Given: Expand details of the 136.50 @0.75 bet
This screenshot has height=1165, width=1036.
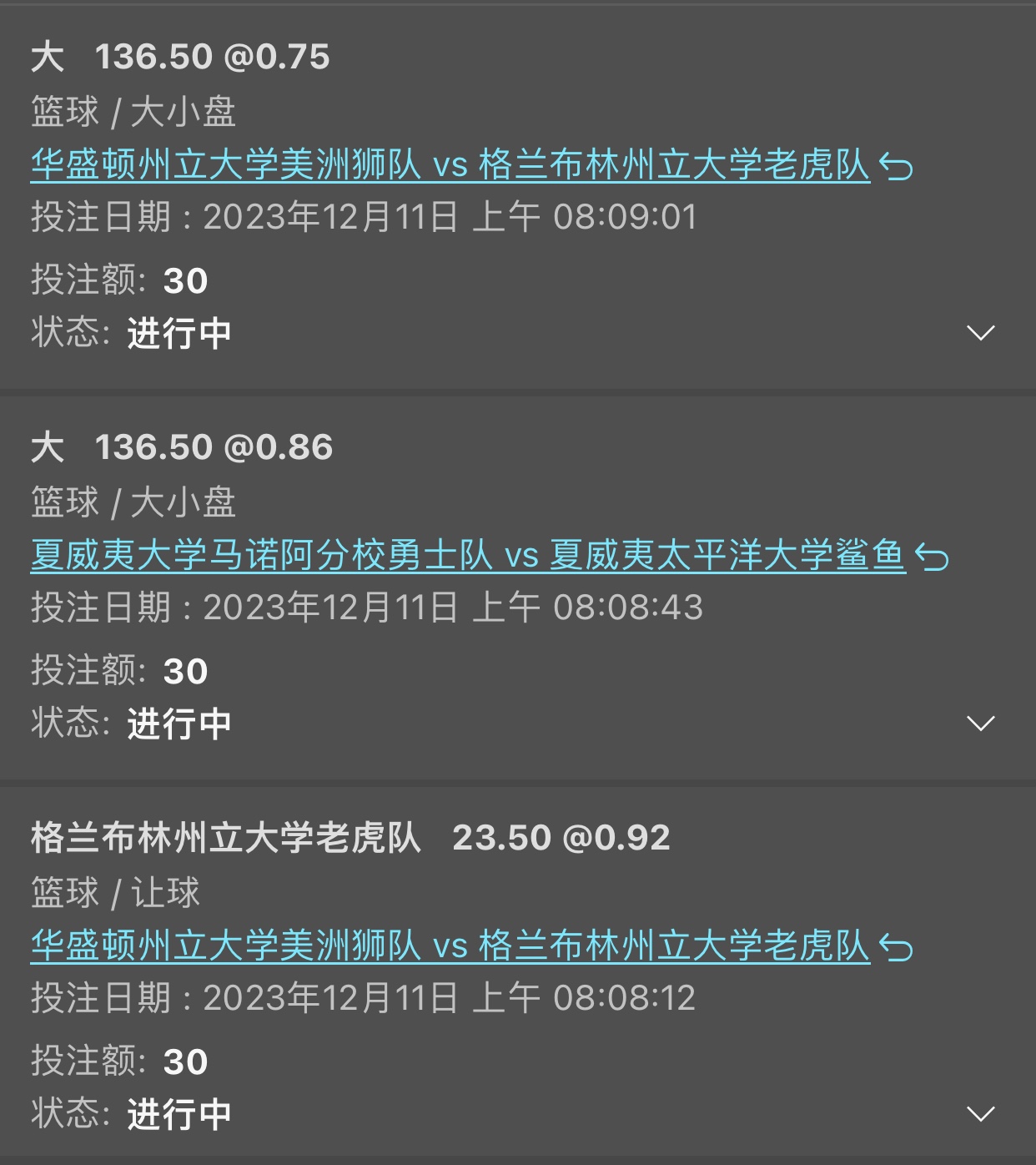Looking at the screenshot, I should click(x=980, y=333).
